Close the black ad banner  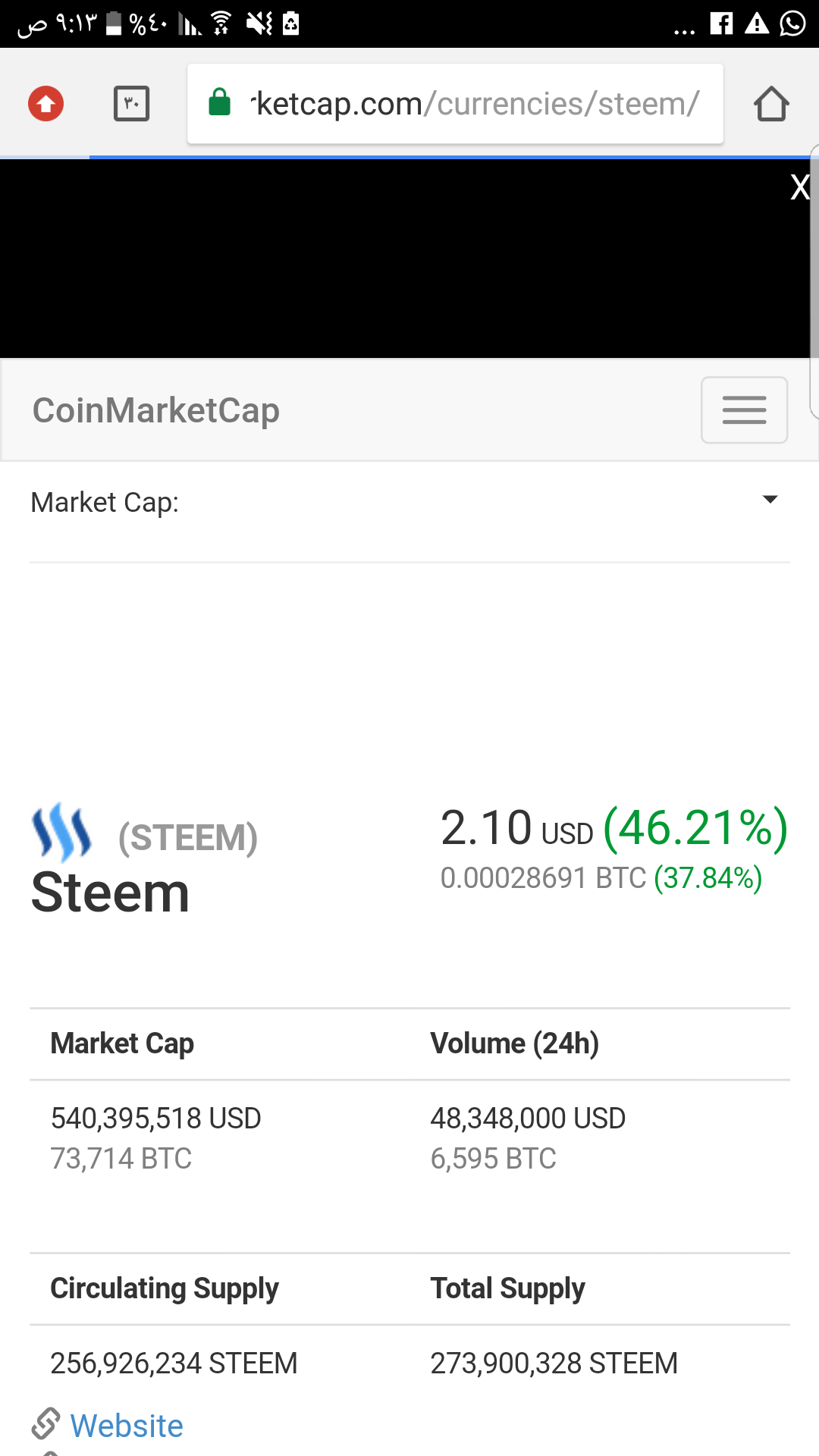tap(799, 187)
